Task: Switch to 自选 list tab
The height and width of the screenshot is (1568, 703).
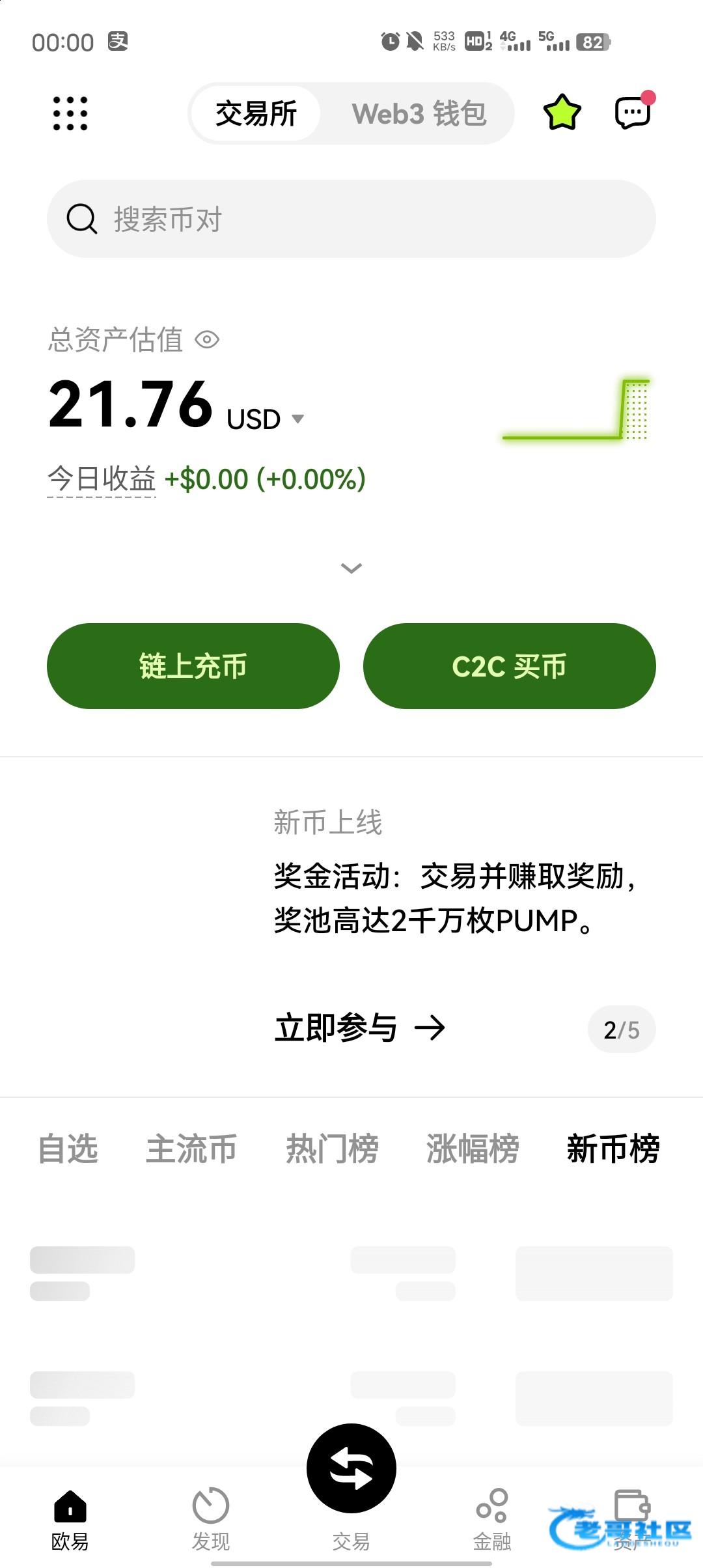Action: pos(68,1148)
